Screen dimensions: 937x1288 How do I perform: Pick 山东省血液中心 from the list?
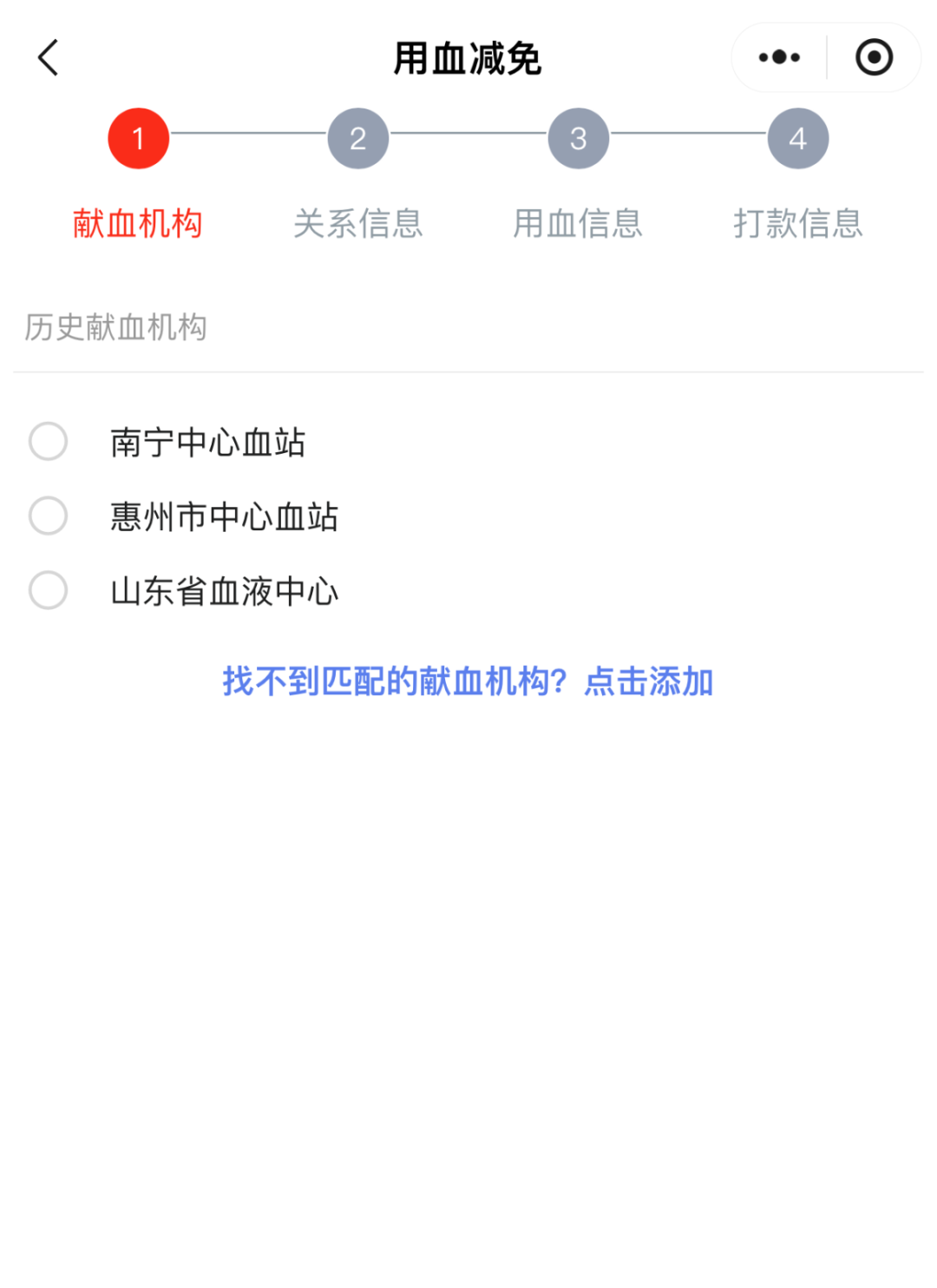(49, 591)
